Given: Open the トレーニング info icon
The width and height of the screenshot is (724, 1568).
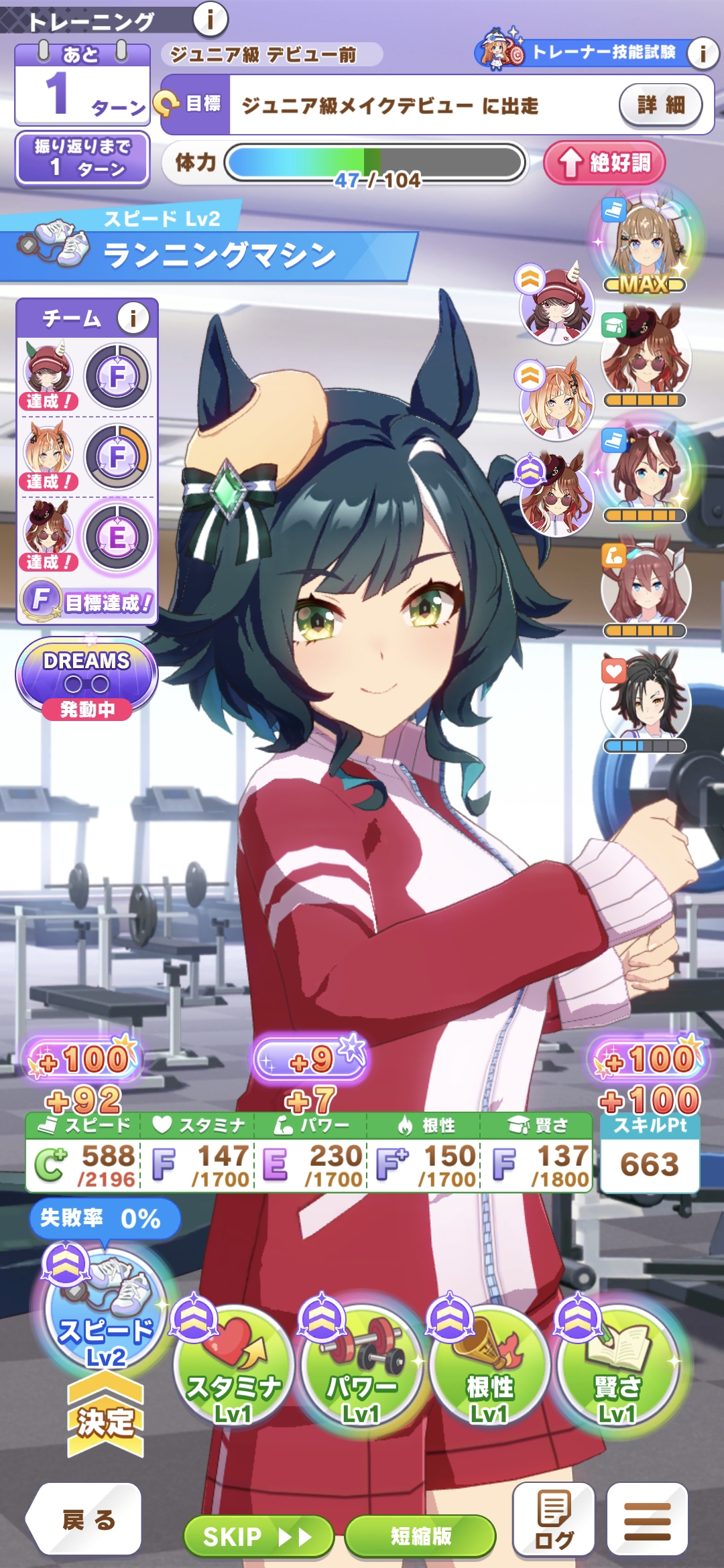Looking at the screenshot, I should pos(210,19).
